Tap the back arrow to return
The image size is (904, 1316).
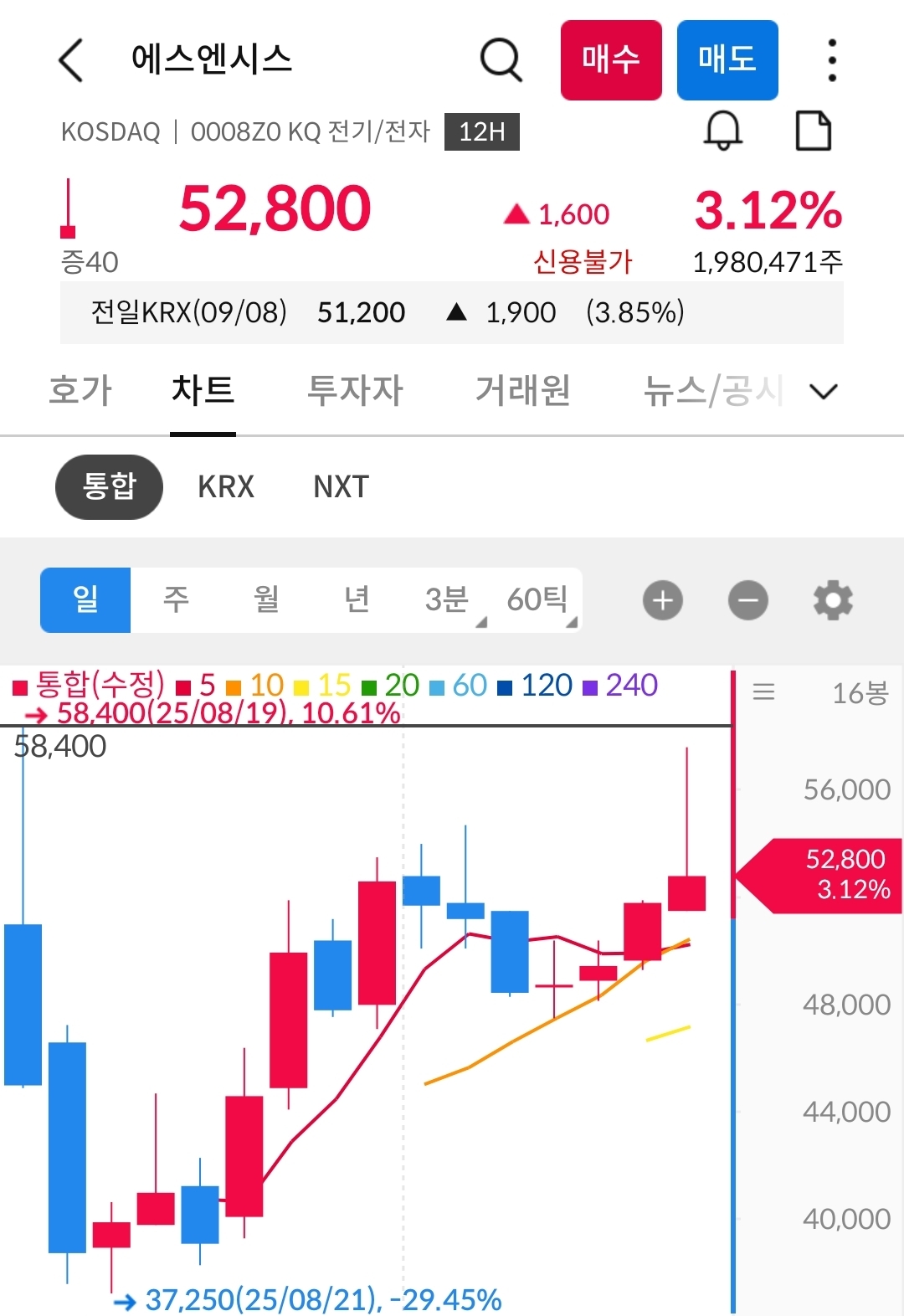coord(70,61)
